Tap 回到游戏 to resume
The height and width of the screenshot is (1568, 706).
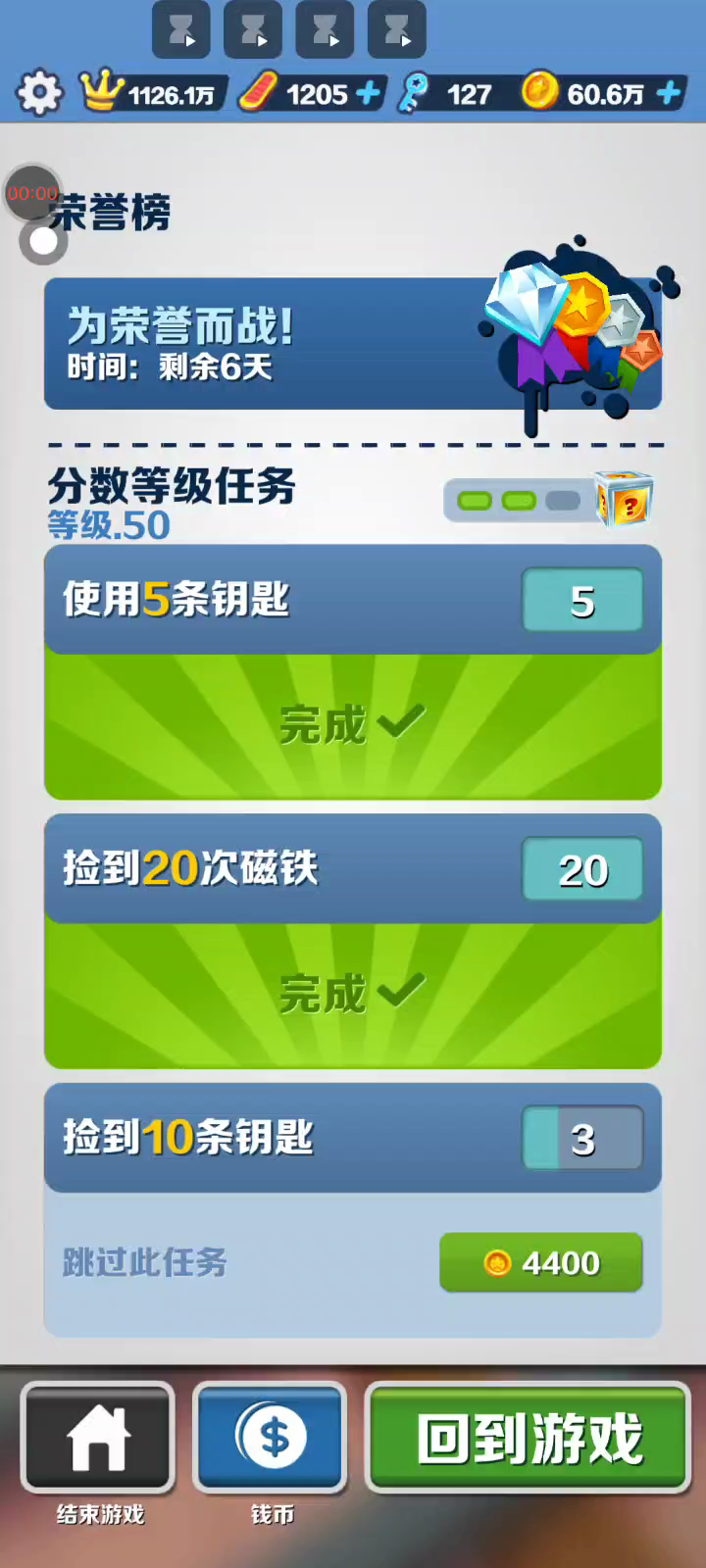point(529,1438)
